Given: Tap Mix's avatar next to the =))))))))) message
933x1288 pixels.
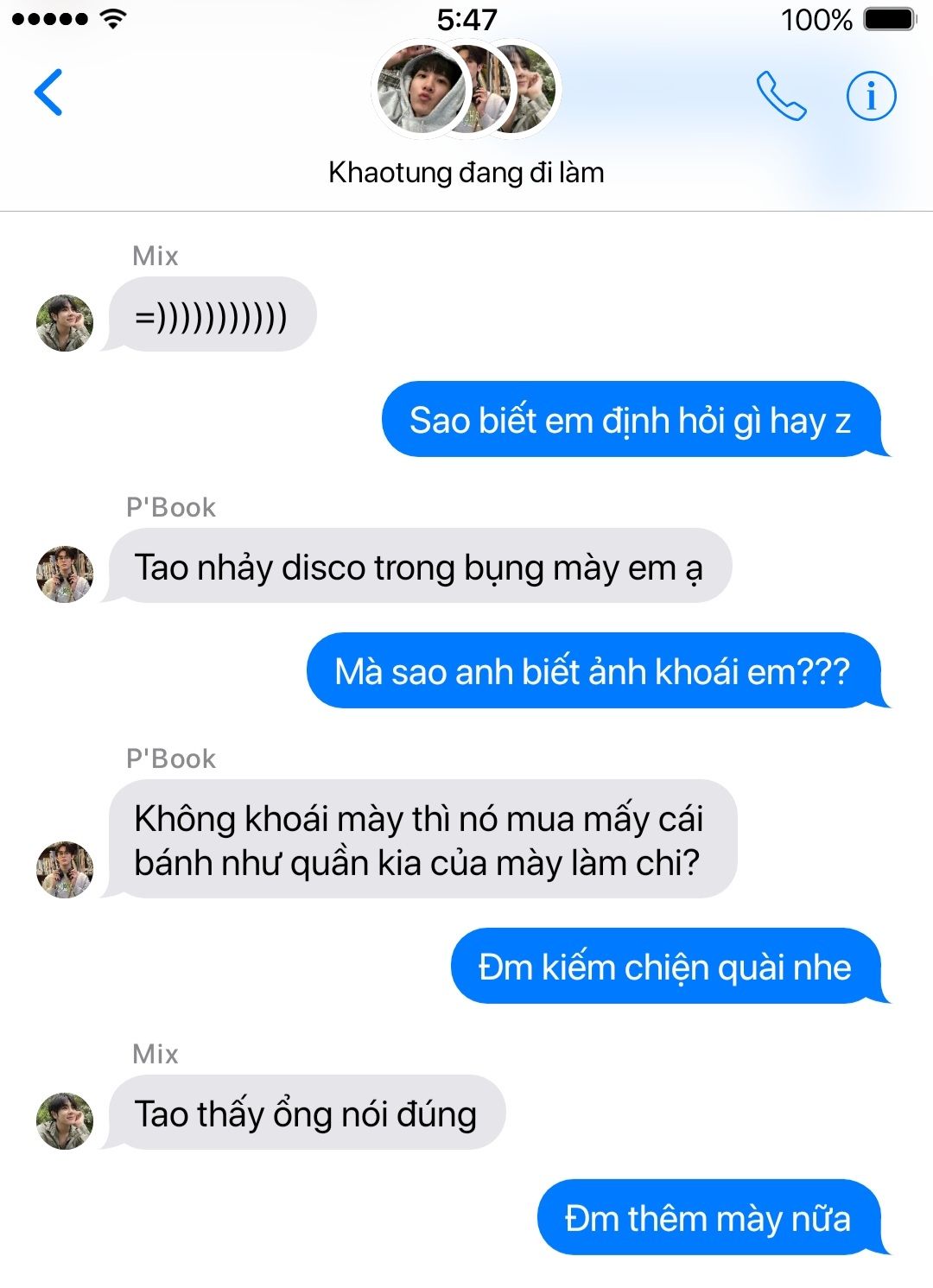Looking at the screenshot, I should pos(65,323).
